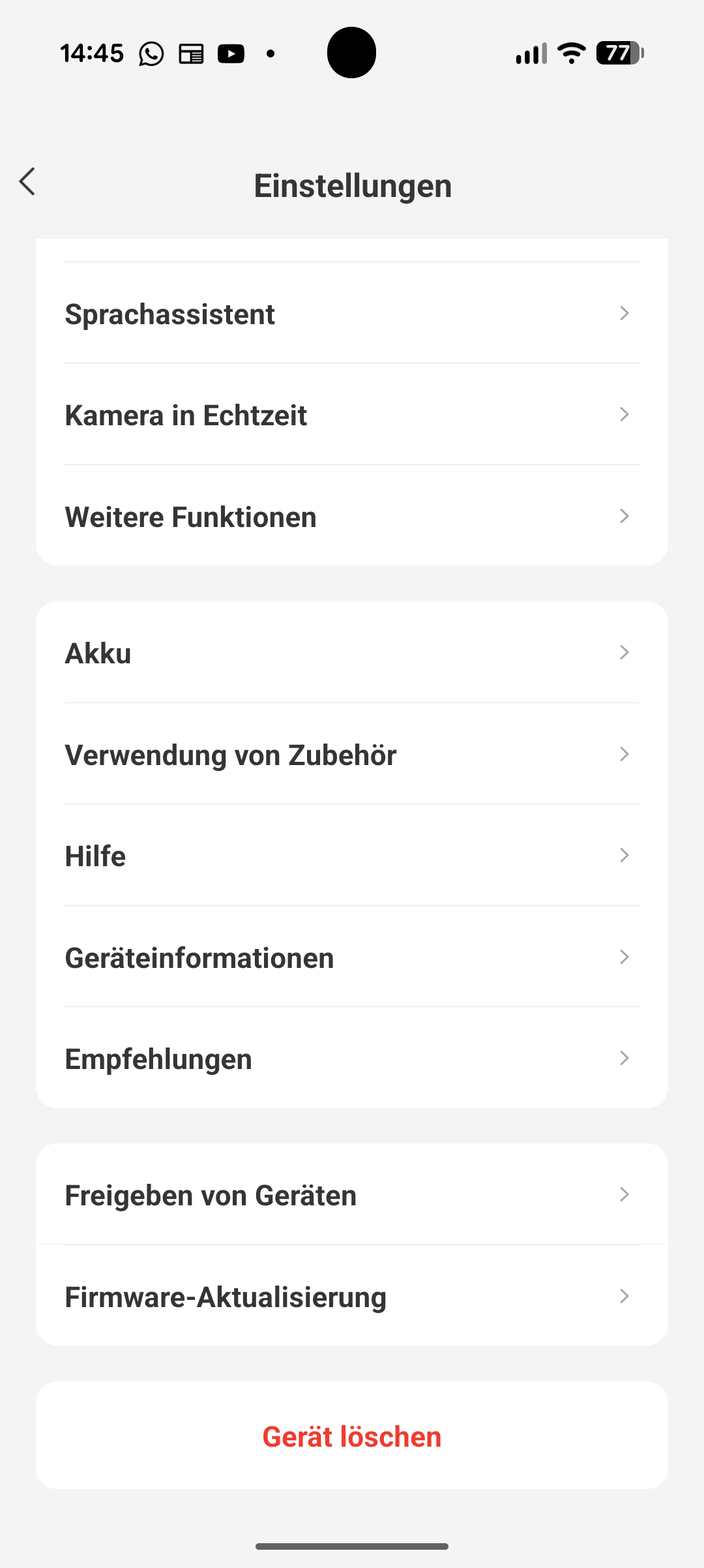Open Kamera in Echtzeit
The width and height of the screenshot is (704, 1568).
tap(352, 415)
